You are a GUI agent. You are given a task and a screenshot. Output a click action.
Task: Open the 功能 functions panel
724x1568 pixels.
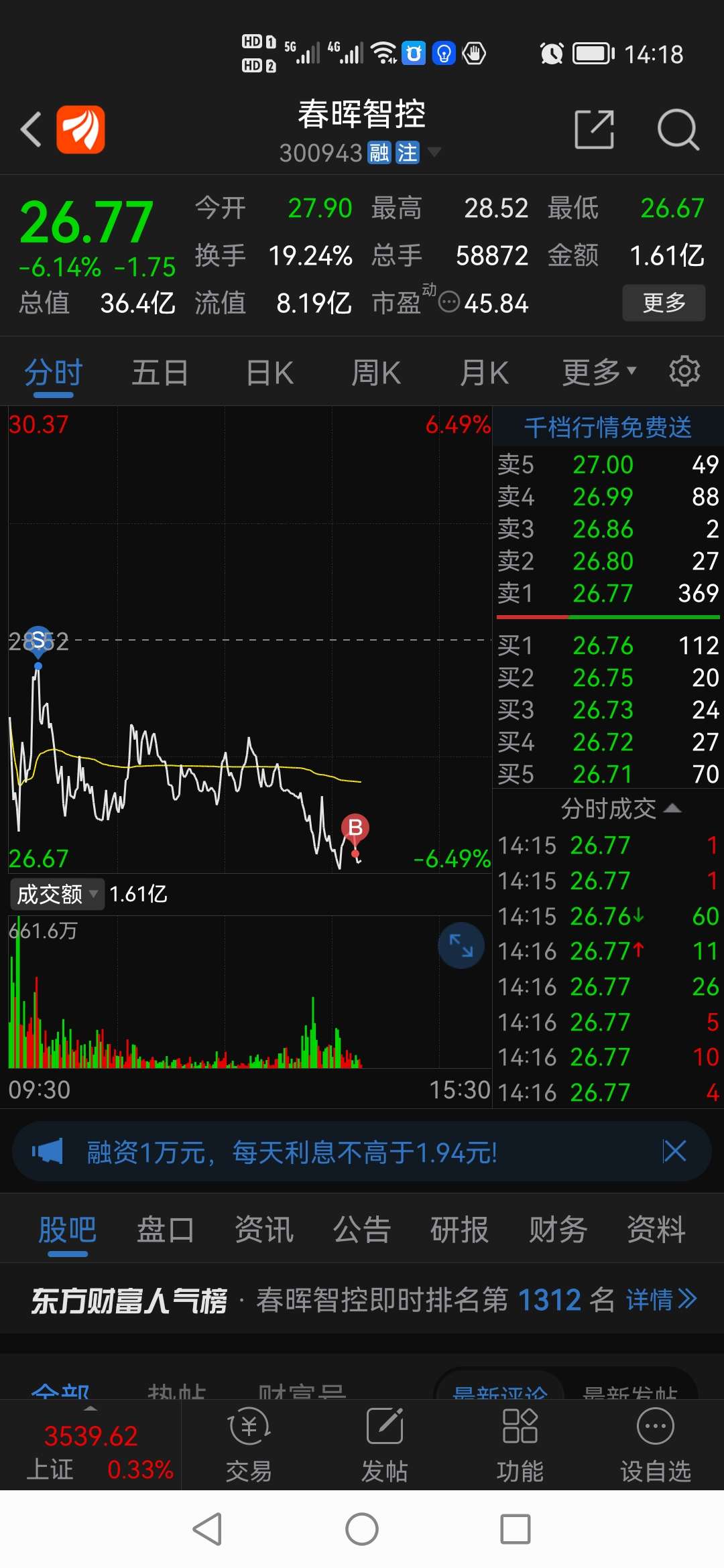pos(520,1447)
